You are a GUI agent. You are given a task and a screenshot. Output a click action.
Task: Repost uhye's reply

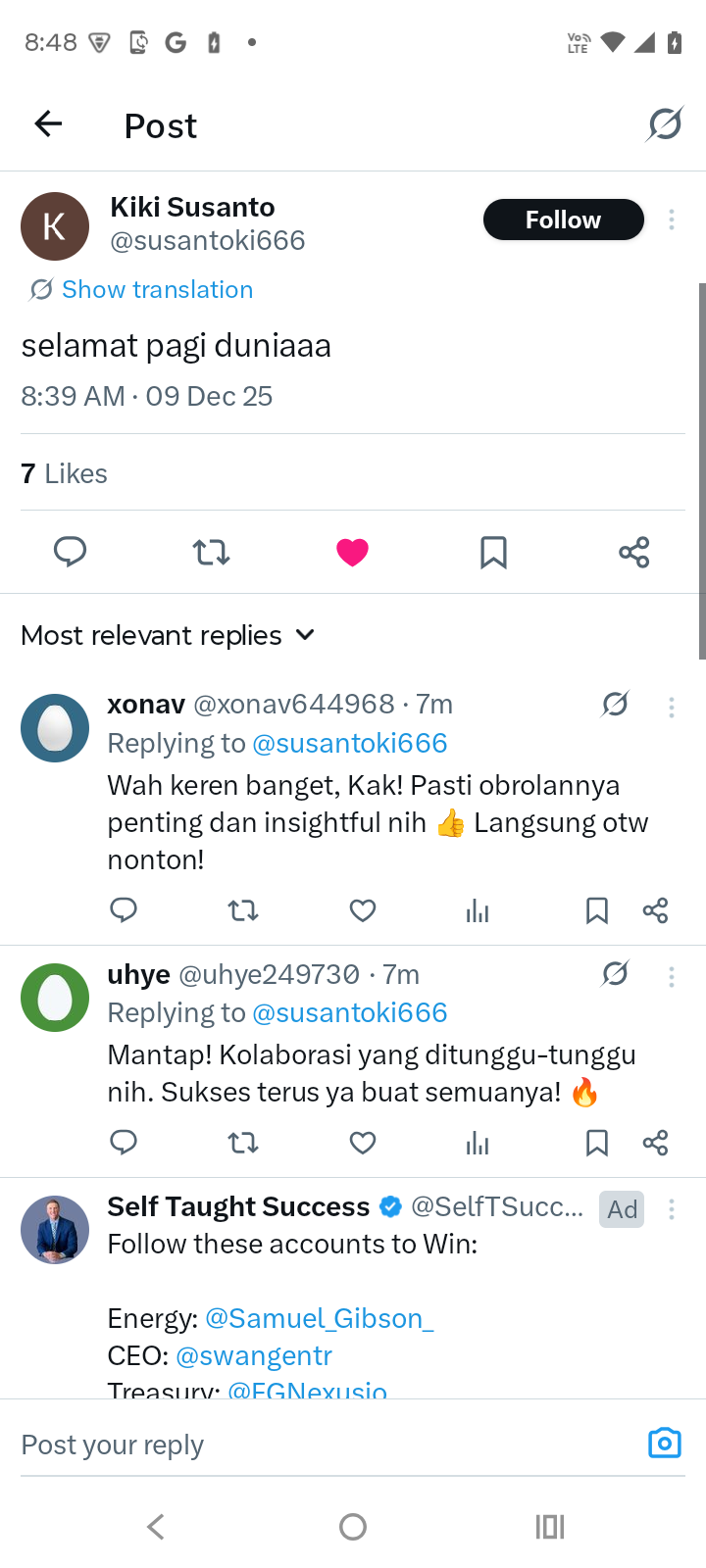243,1142
